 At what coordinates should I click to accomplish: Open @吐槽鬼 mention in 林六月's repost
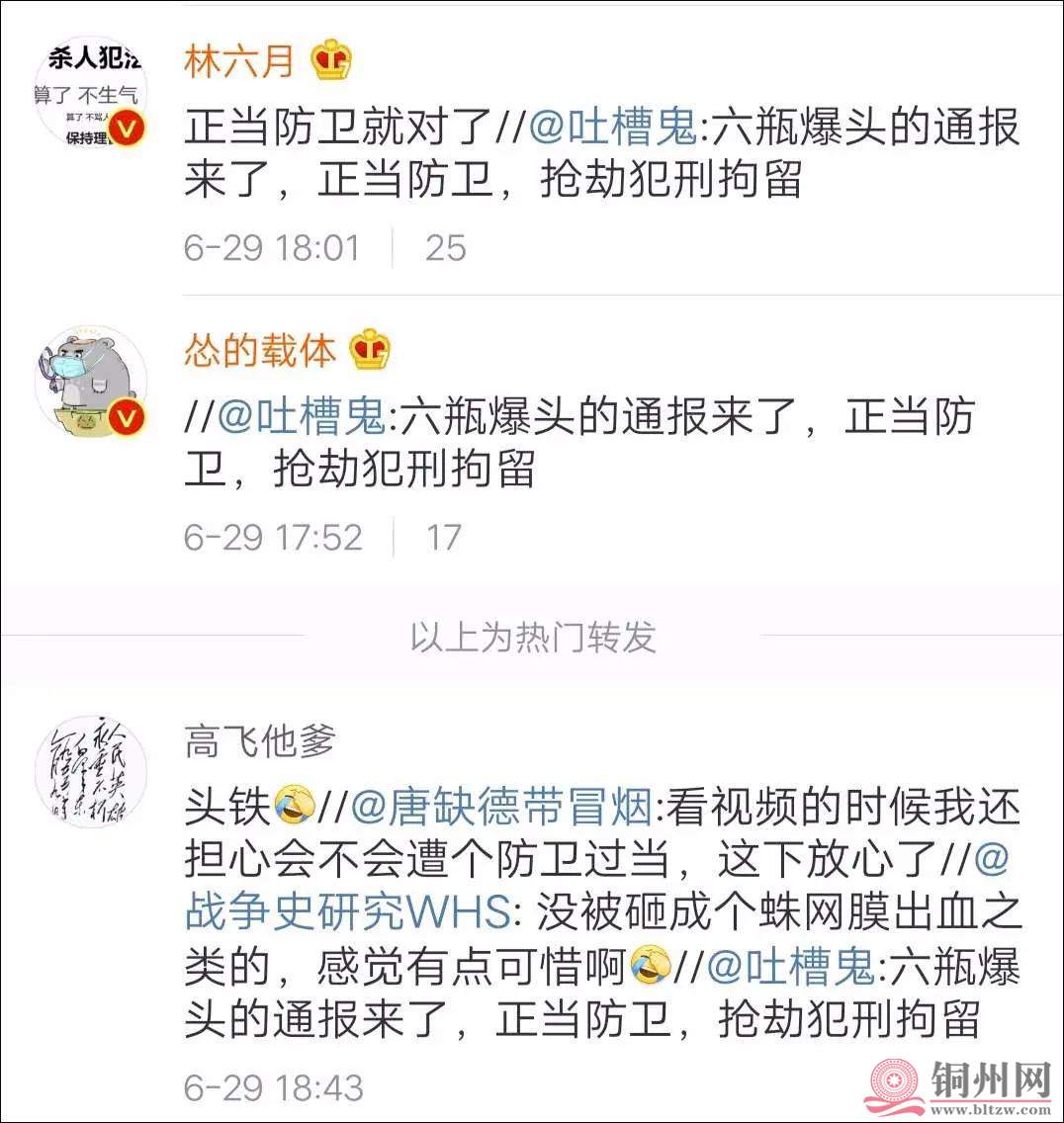pyautogui.click(x=612, y=129)
